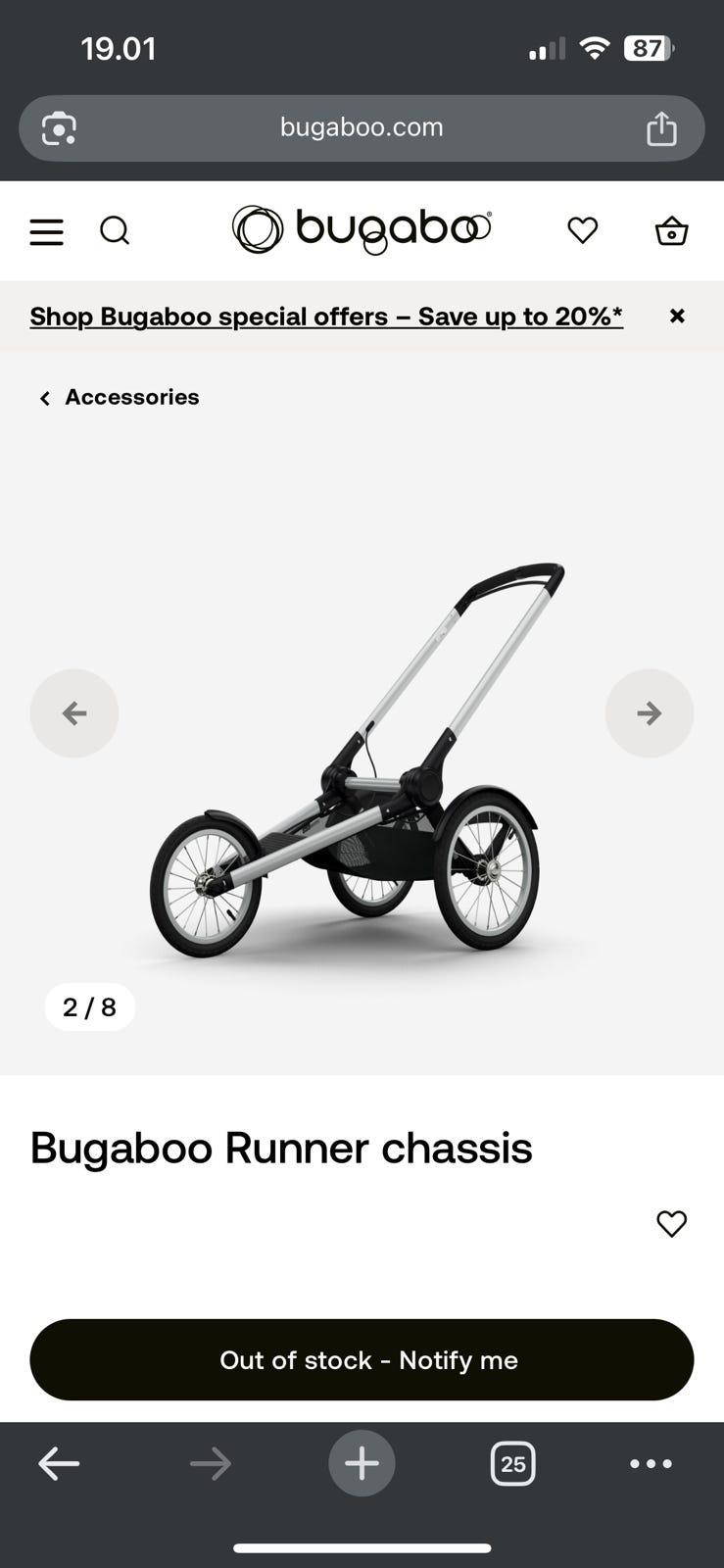724x1568 pixels.
Task: Tap Out of stock - Notify me
Action: 362,1359
